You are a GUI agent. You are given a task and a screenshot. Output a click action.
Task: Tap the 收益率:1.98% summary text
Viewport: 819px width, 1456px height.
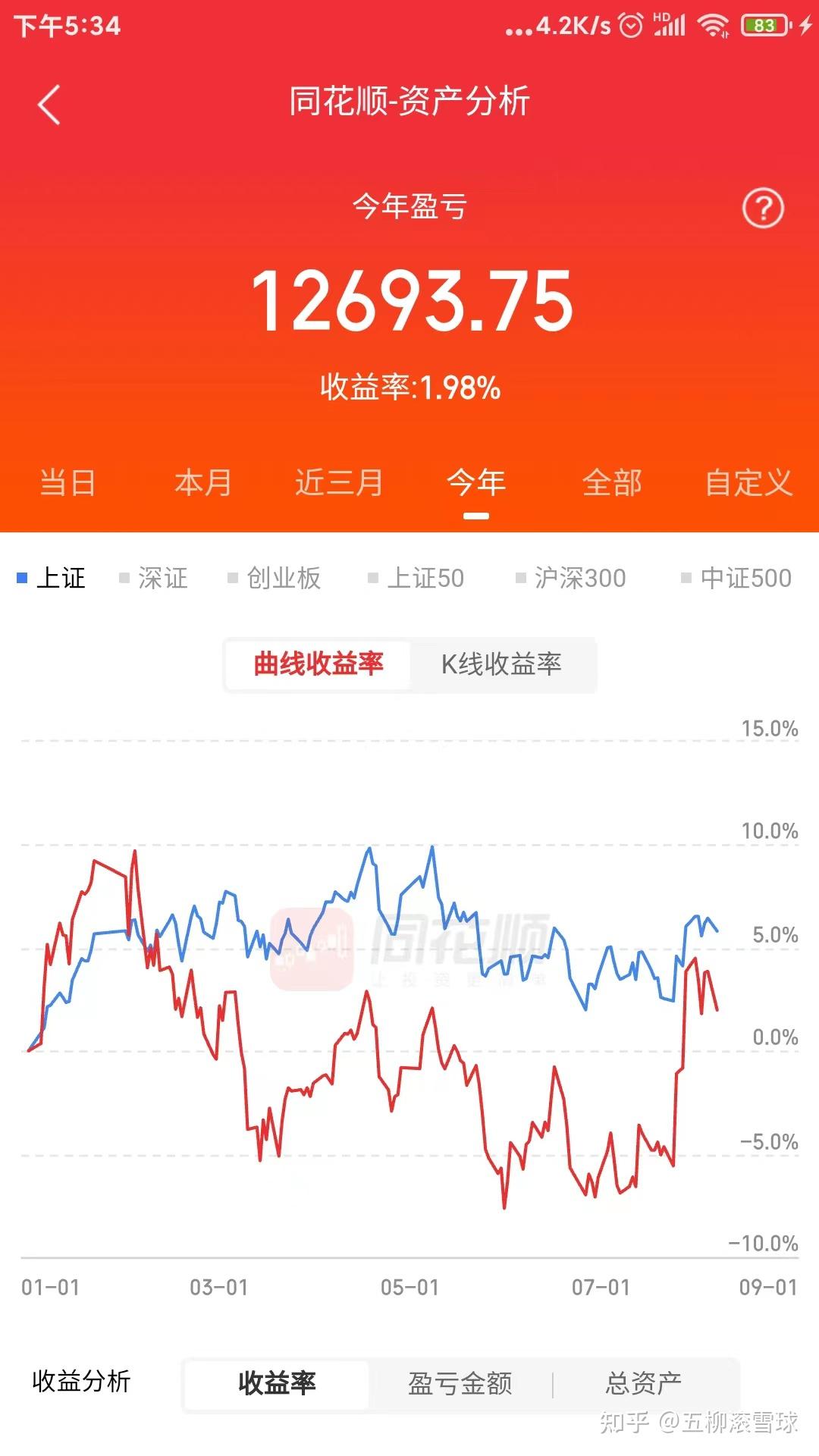coord(409,386)
